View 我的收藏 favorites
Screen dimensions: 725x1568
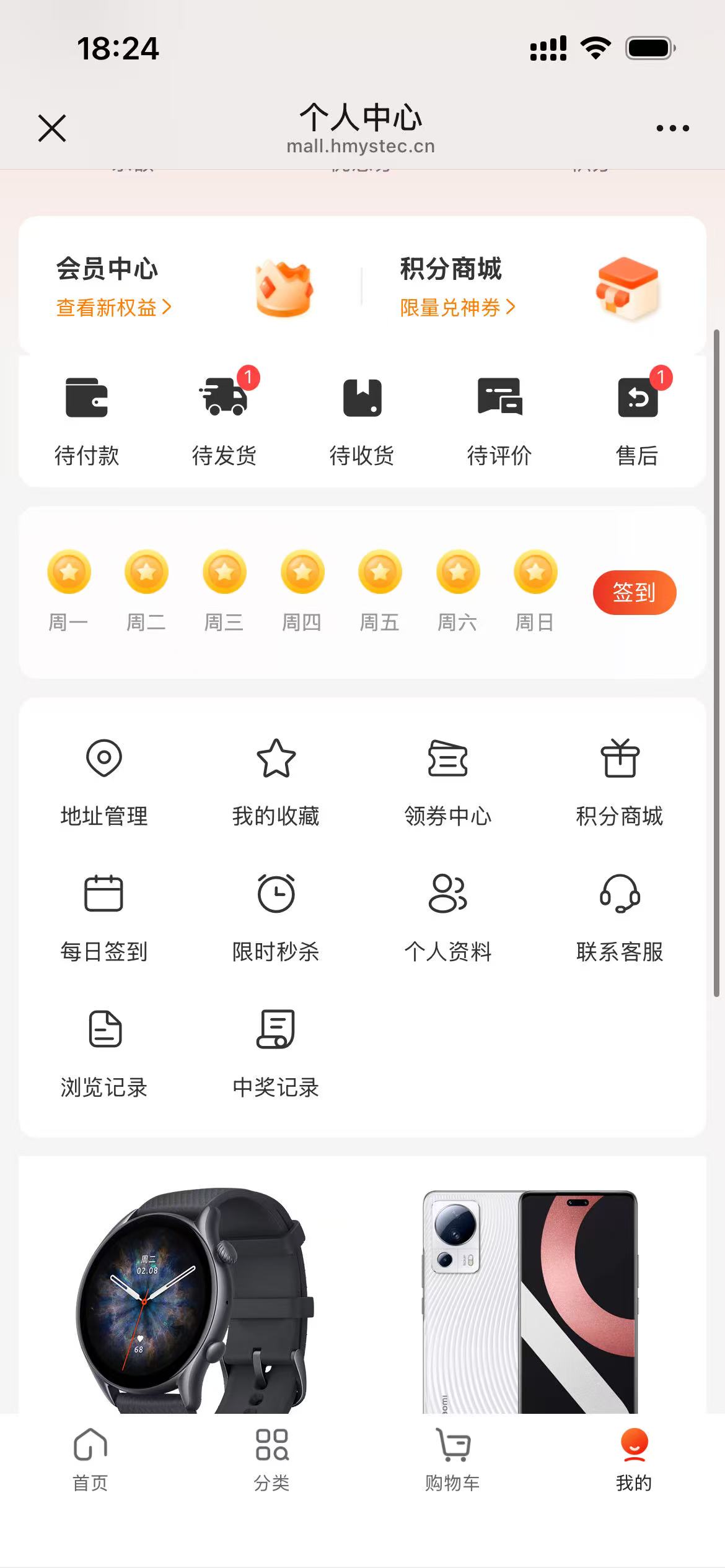click(x=276, y=780)
